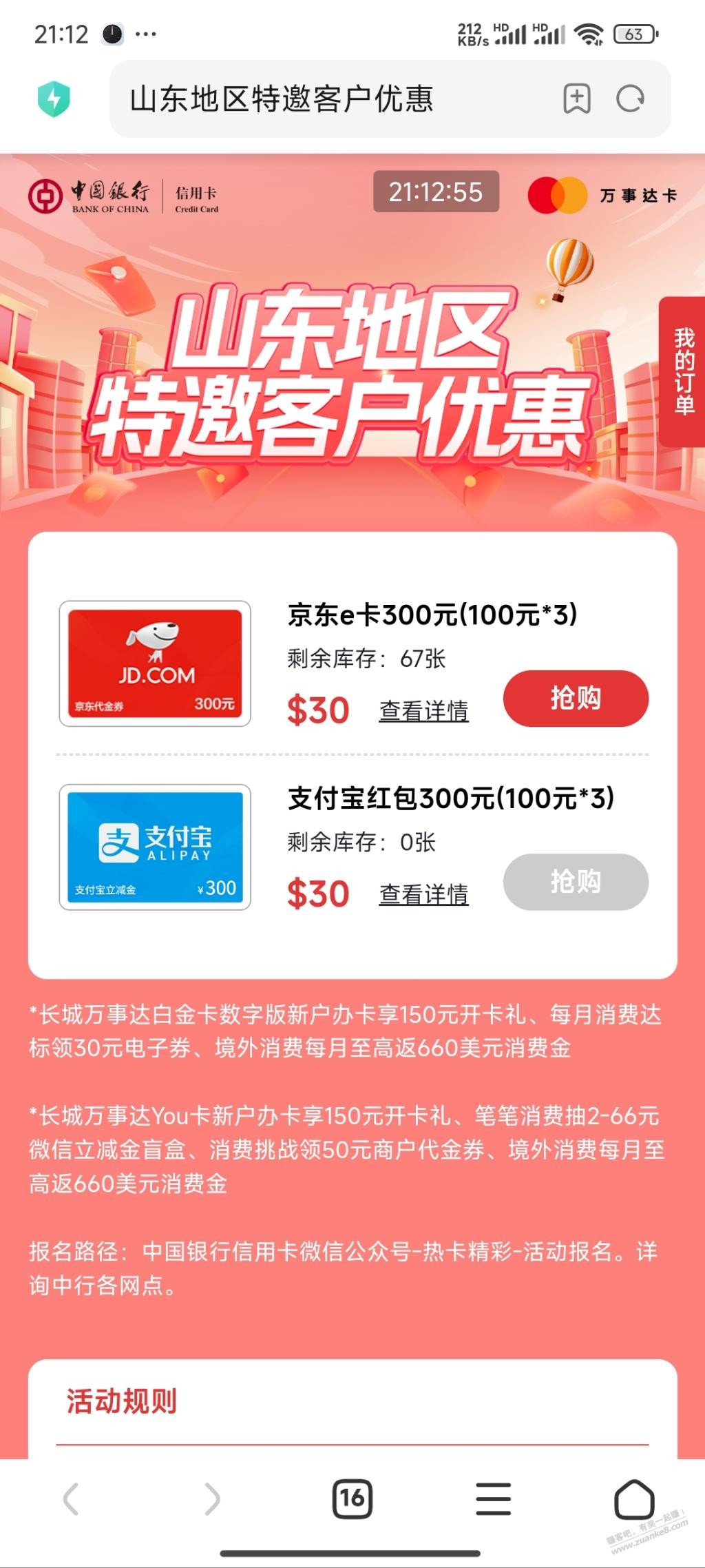Go to the browser home page
Viewport: 705px width, 1568px height.
[633, 1498]
